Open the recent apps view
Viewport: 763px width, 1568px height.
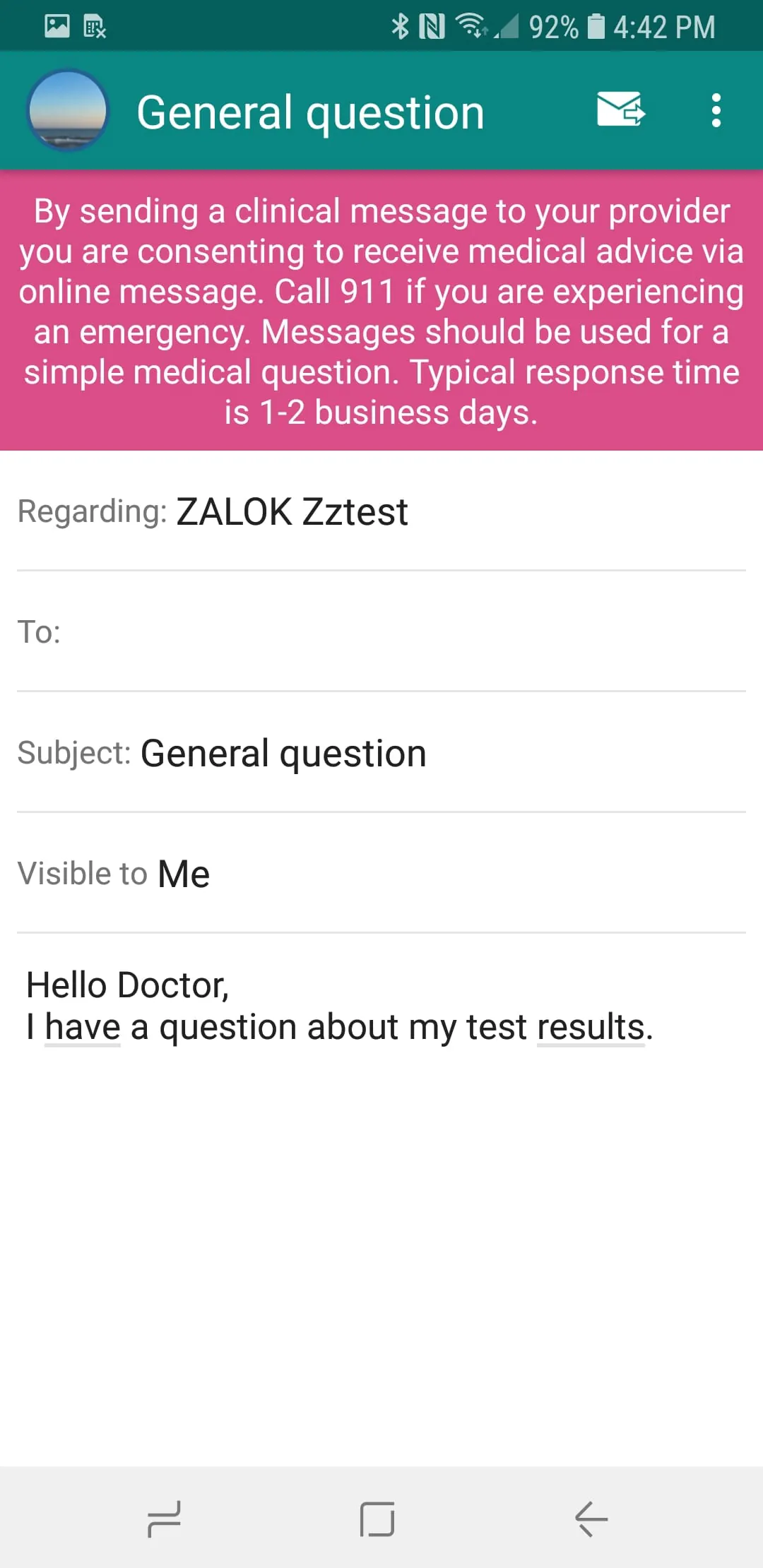[x=165, y=1519]
